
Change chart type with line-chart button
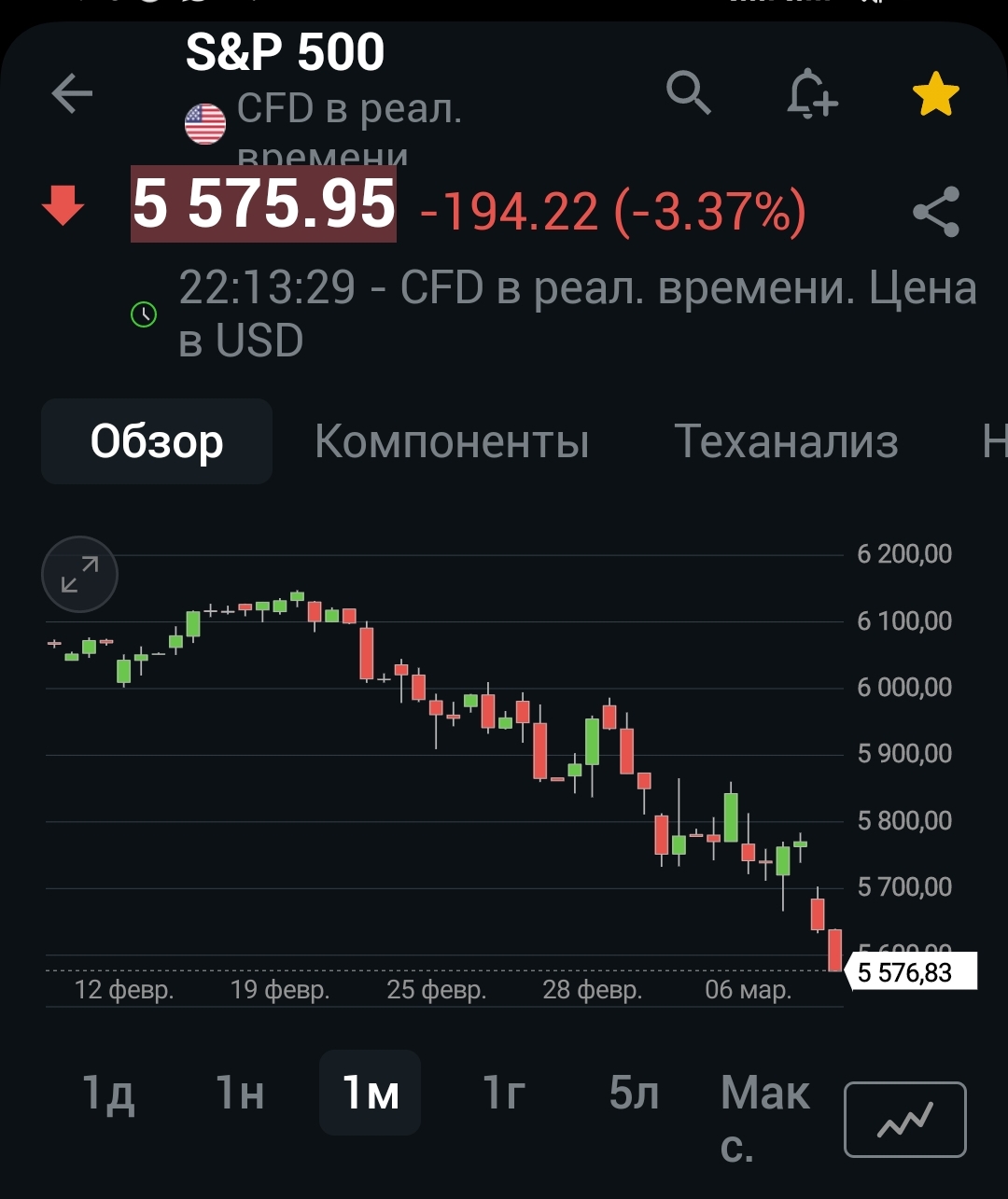point(904,1119)
